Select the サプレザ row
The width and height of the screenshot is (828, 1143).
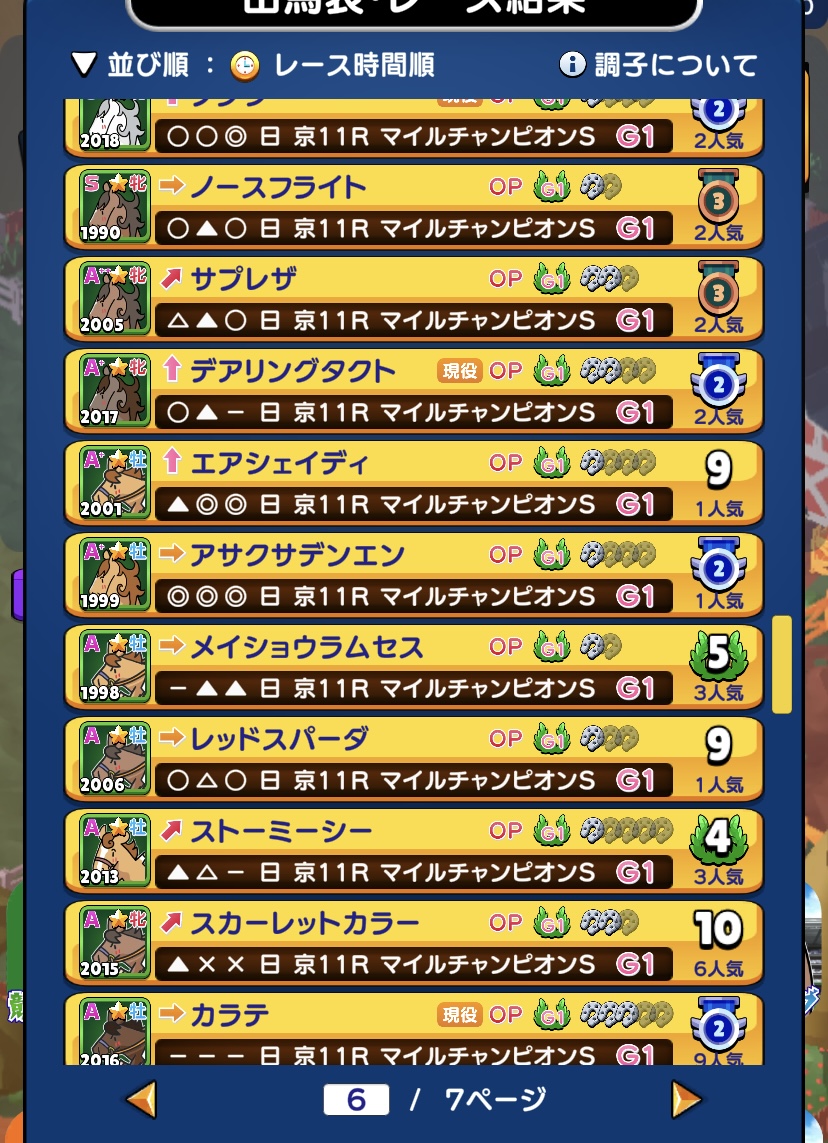(413, 301)
